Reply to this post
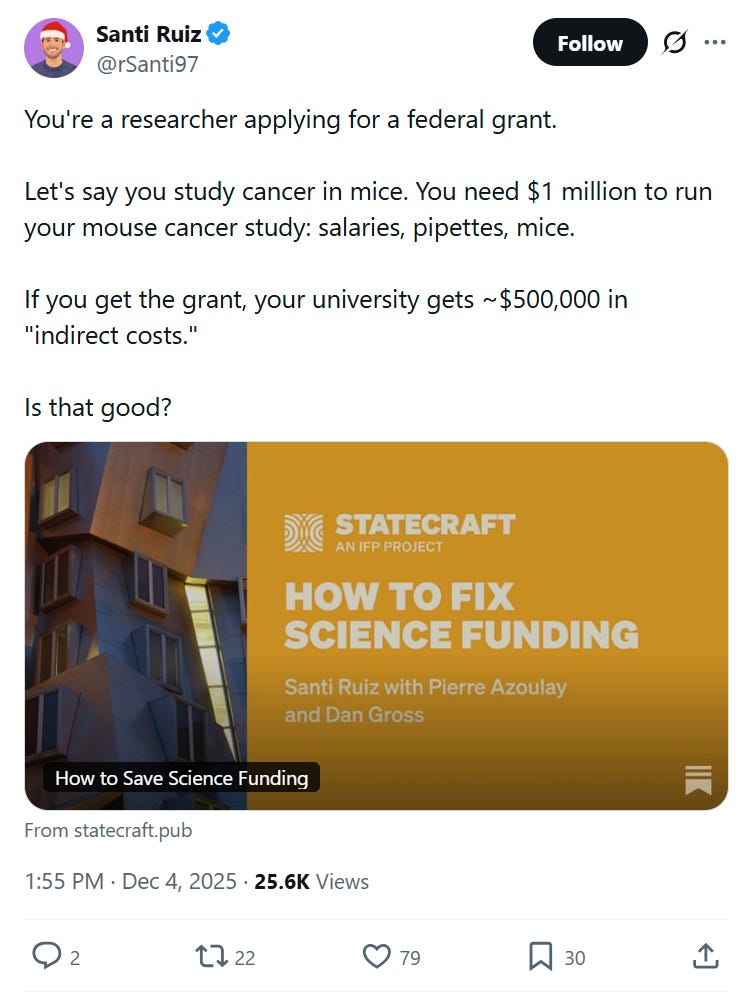Viewport: 753px width, 993px height. 46,957
